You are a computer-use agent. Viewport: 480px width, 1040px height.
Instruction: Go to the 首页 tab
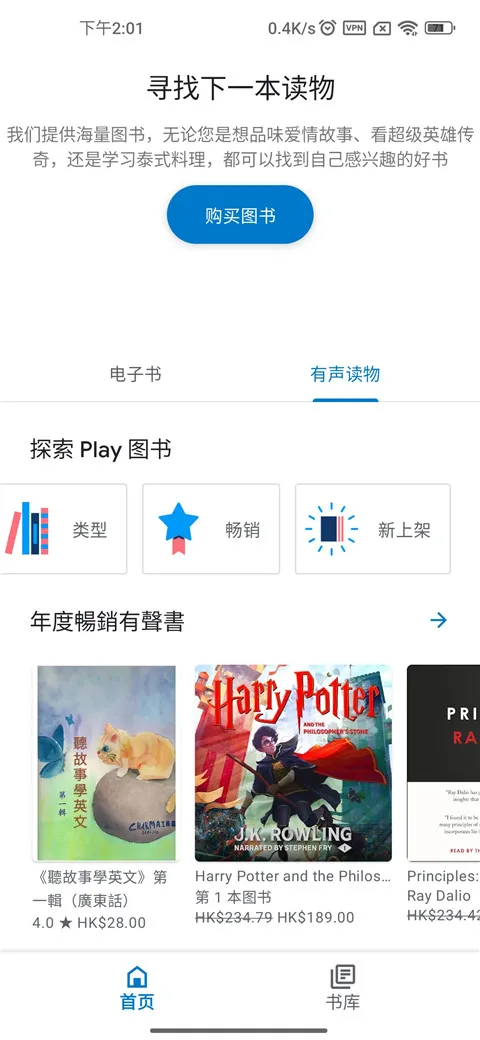point(137,988)
